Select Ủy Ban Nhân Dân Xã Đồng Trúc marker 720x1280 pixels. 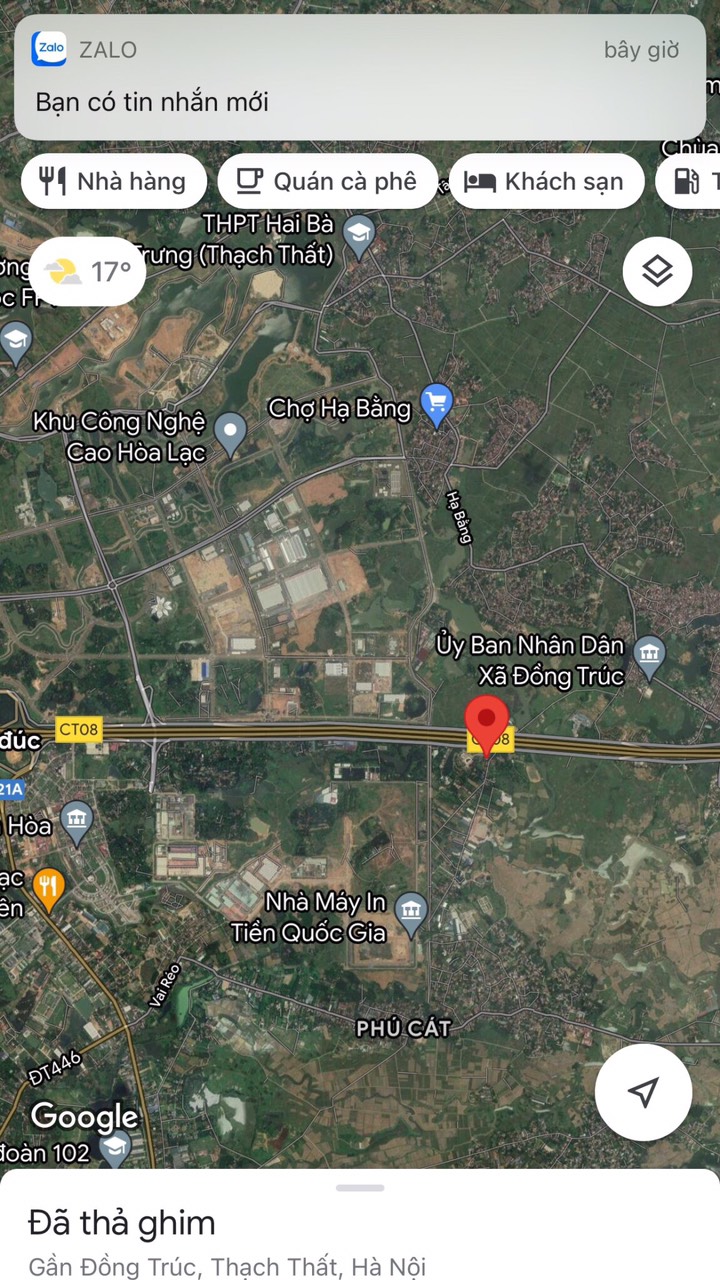point(650,658)
